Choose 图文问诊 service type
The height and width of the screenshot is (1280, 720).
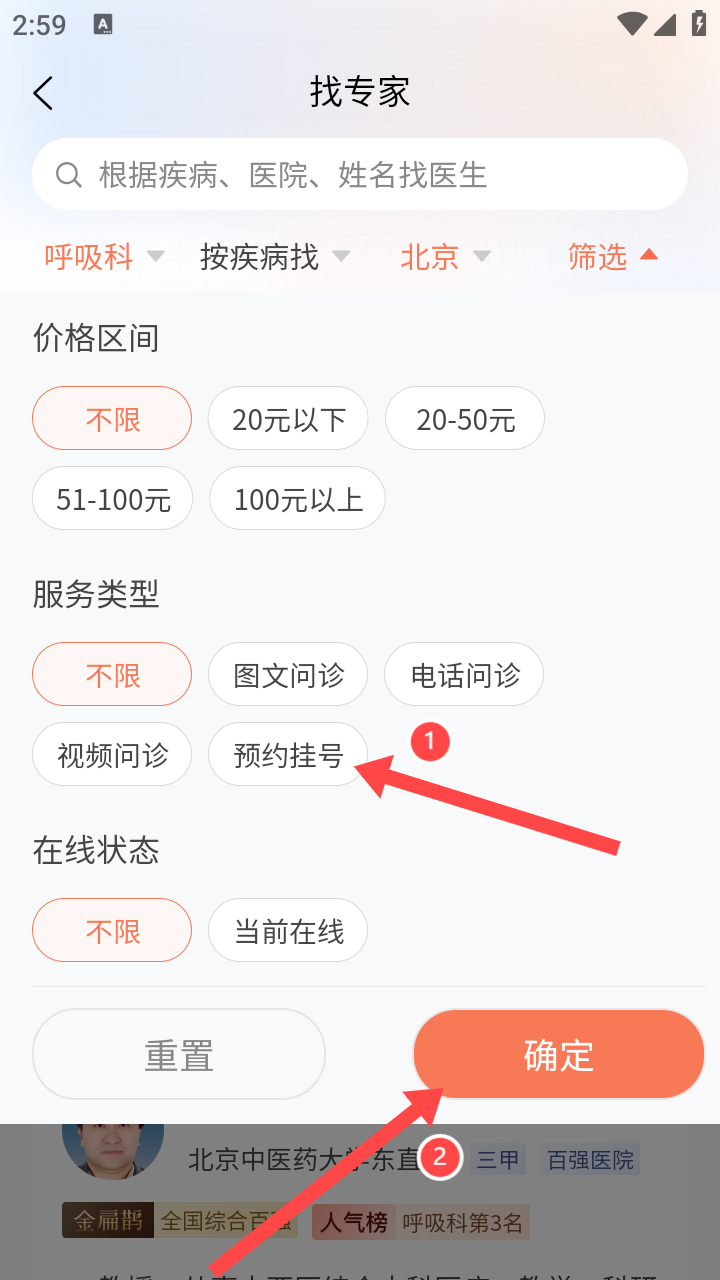[x=288, y=674]
